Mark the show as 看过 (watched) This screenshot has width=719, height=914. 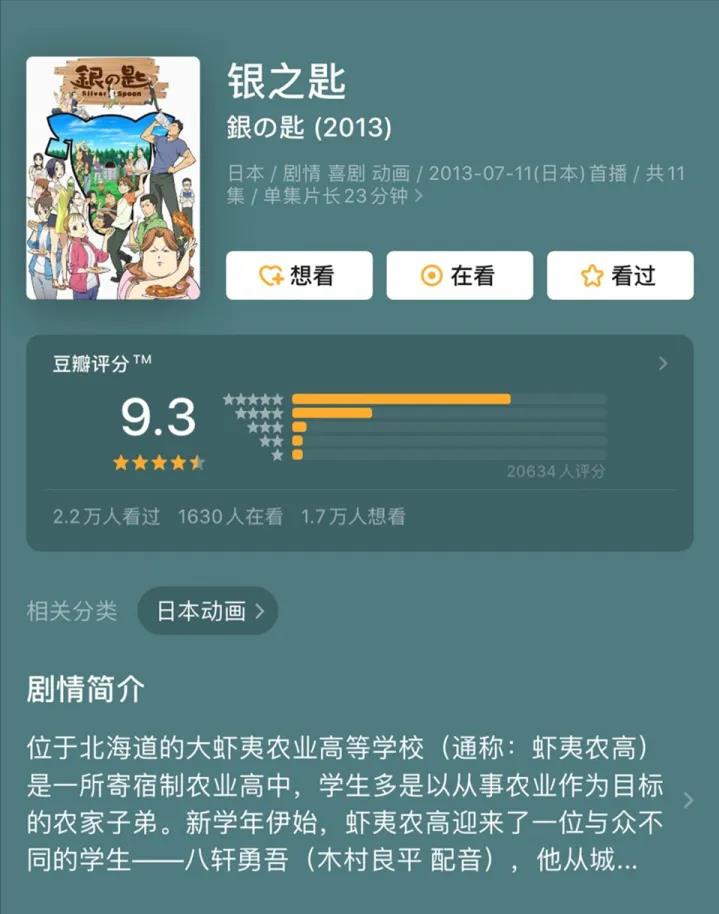coord(620,275)
